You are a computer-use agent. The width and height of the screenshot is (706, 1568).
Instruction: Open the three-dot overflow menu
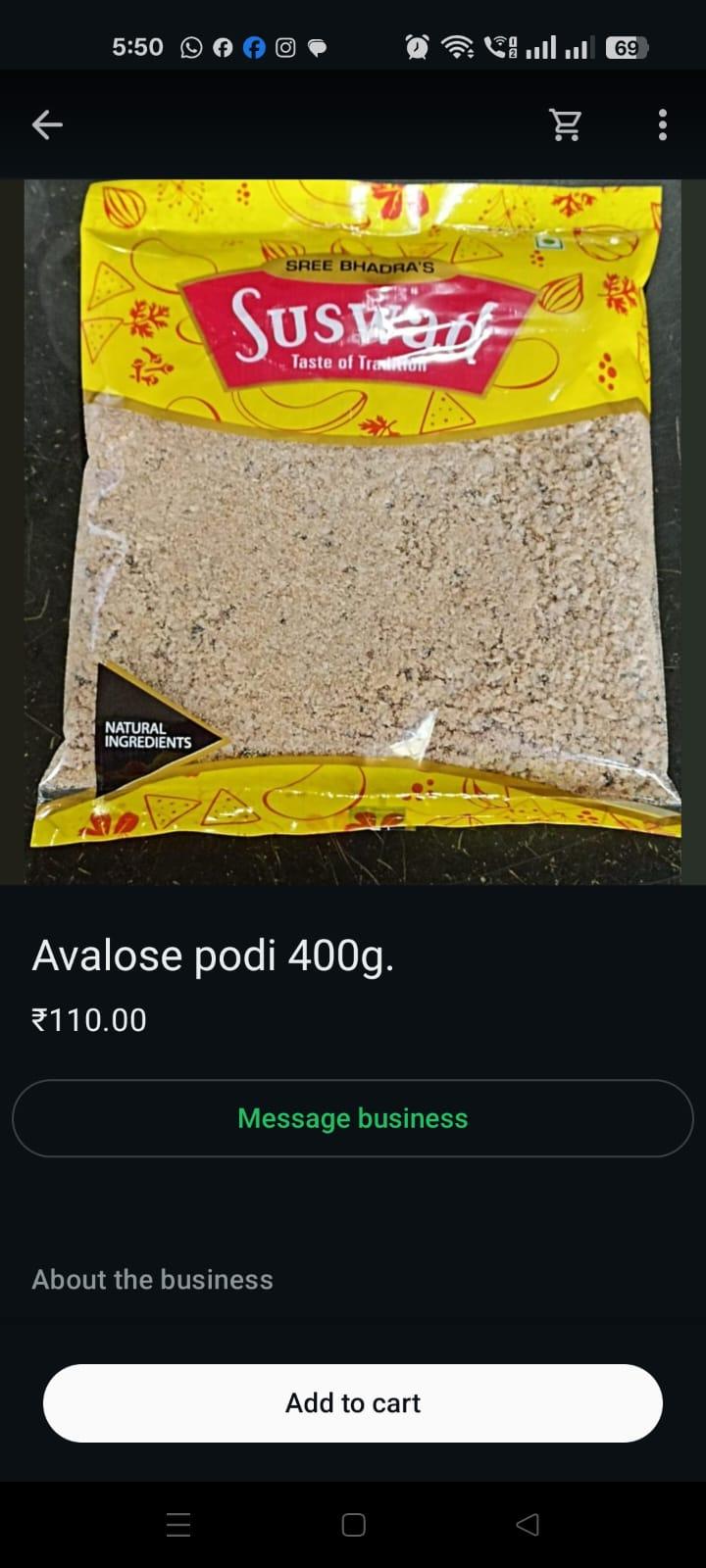point(663,124)
